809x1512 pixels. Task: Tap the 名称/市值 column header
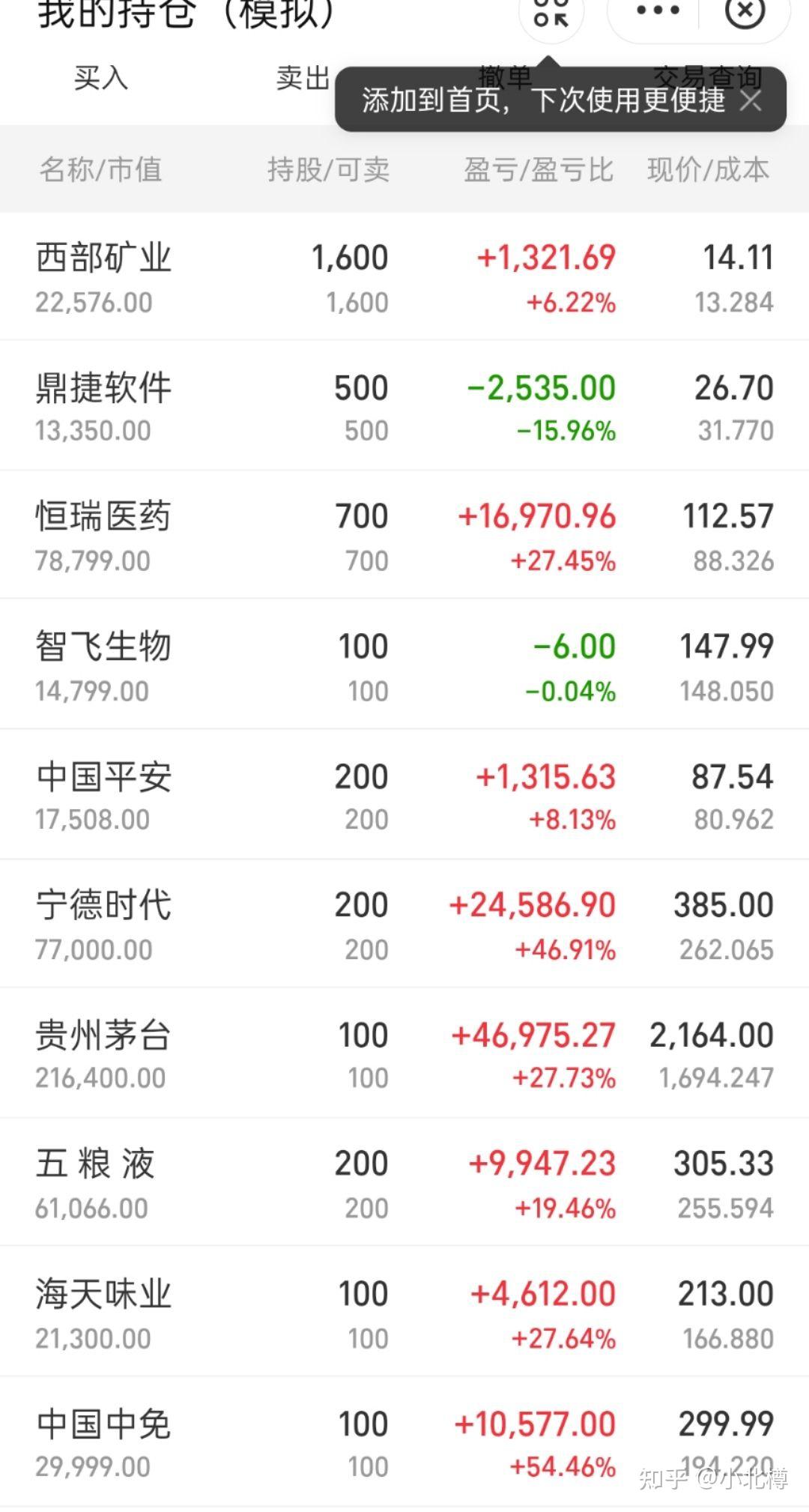102,169
